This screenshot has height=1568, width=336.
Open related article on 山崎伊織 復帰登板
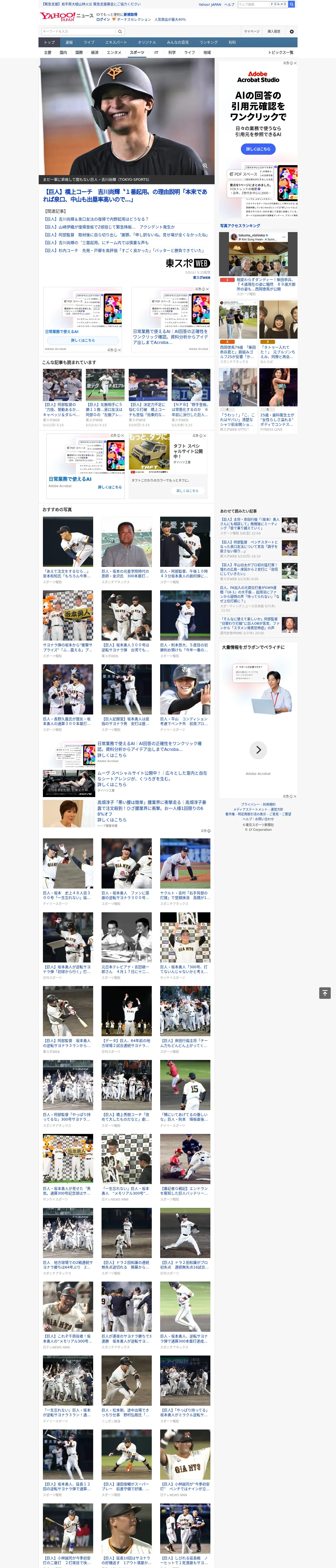(109, 227)
